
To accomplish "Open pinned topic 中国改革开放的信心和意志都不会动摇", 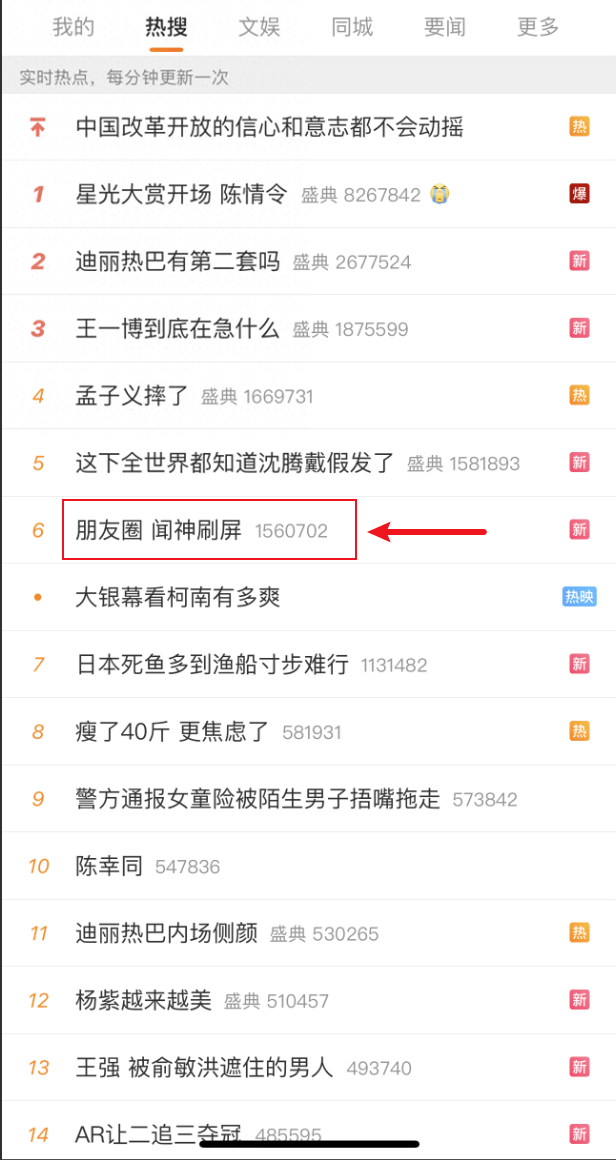I will (269, 127).
